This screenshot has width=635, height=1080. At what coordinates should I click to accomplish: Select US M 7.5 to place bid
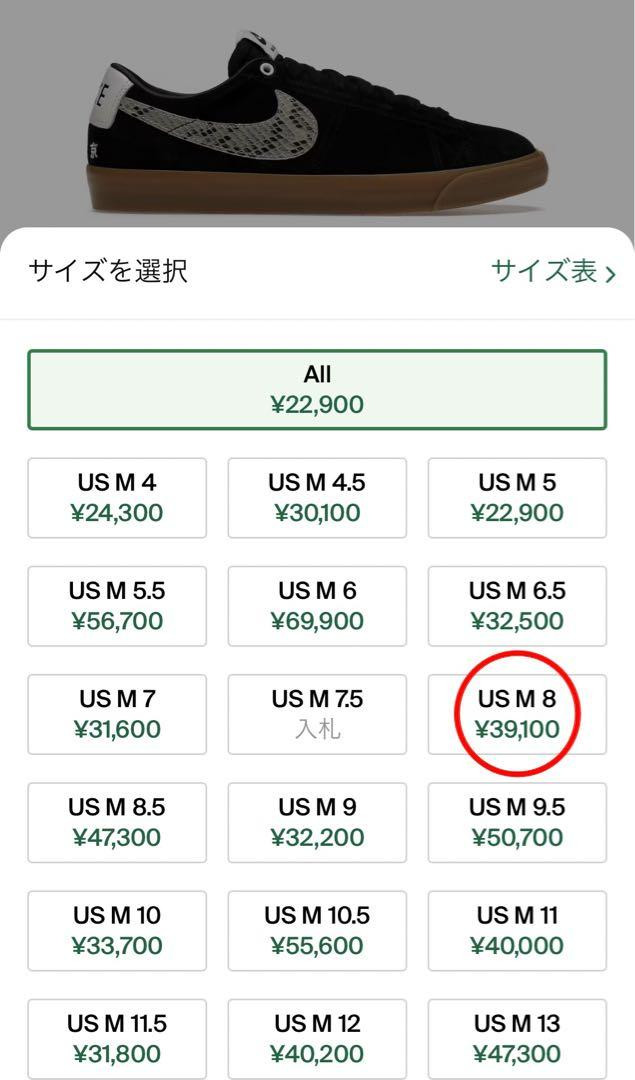coord(317,714)
